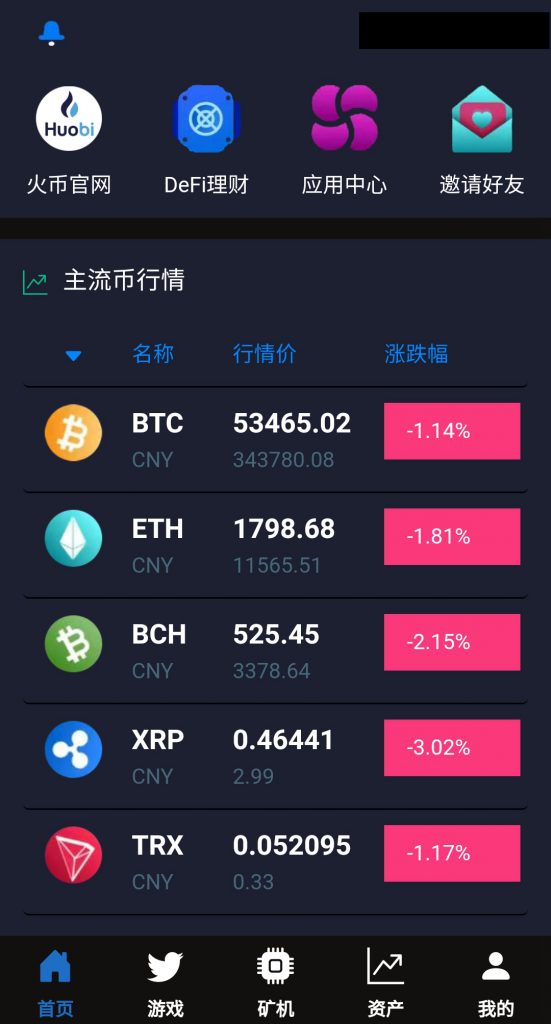Tap the sort arrow in the market header
The height and width of the screenshot is (1024, 551).
pyautogui.click(x=73, y=355)
